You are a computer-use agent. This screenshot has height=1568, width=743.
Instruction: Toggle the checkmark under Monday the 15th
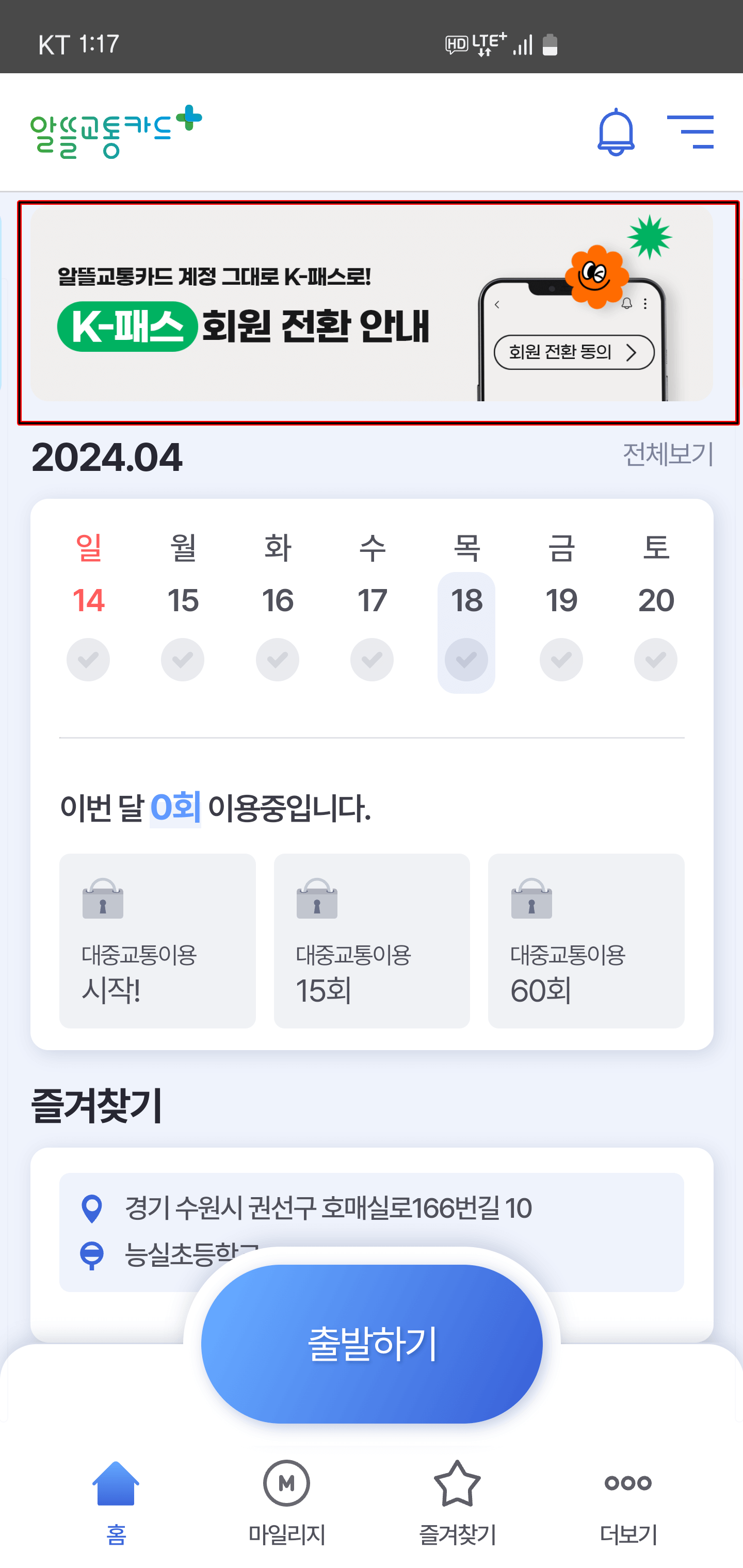coord(183,659)
